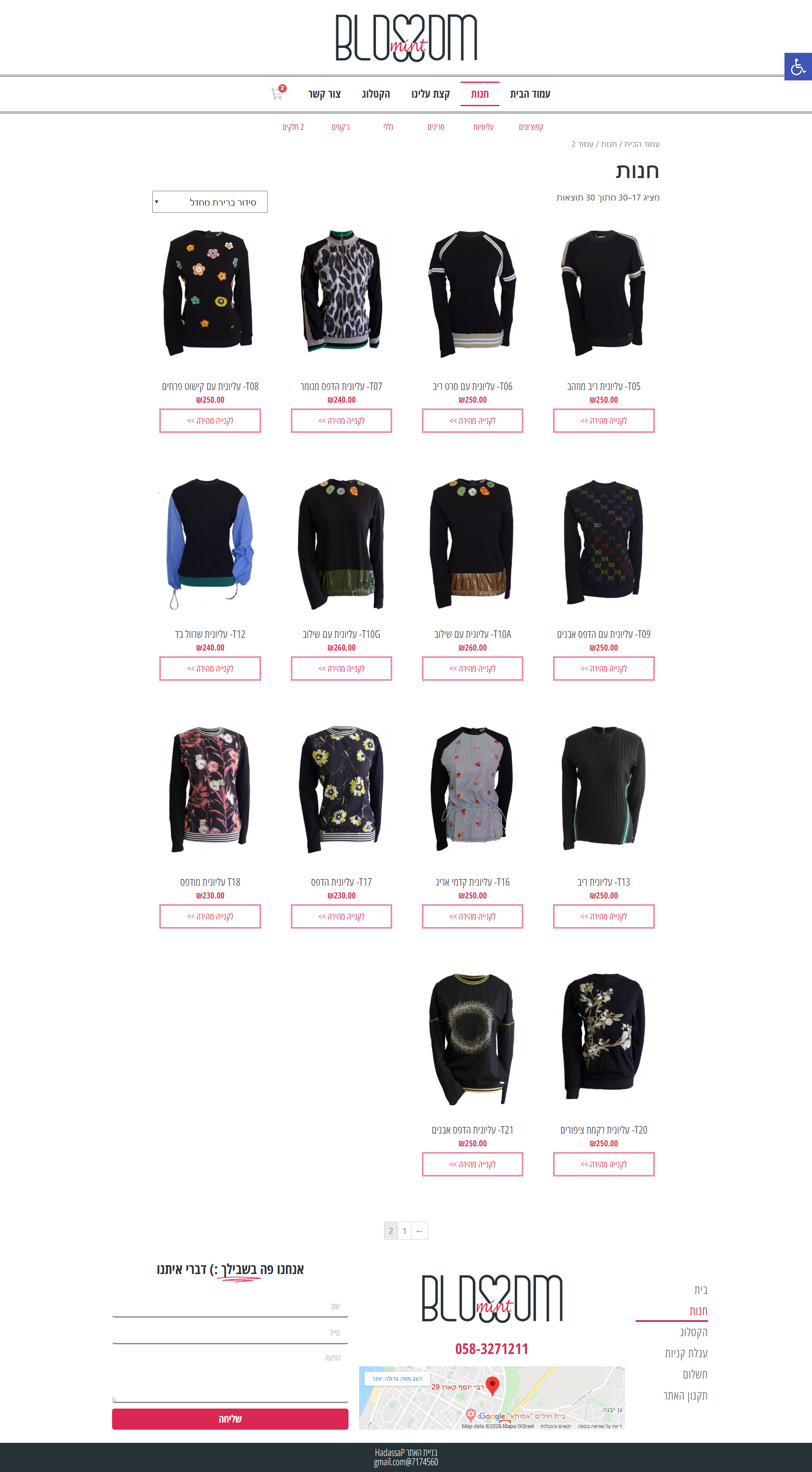Go to עמוד הבית in top menu

pos(530,94)
